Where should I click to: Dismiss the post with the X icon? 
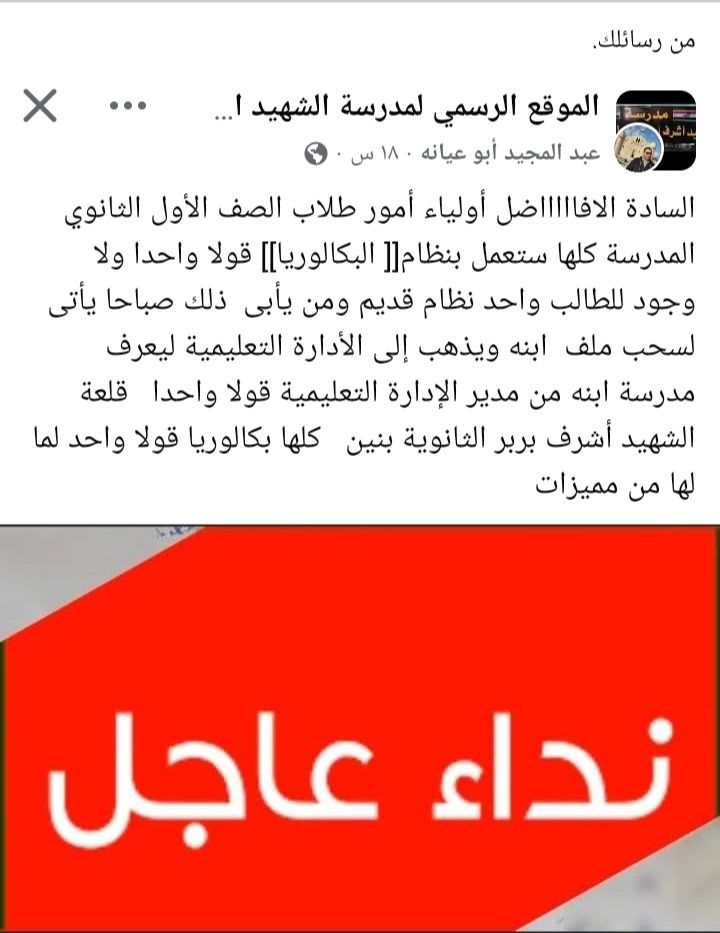[x=40, y=106]
